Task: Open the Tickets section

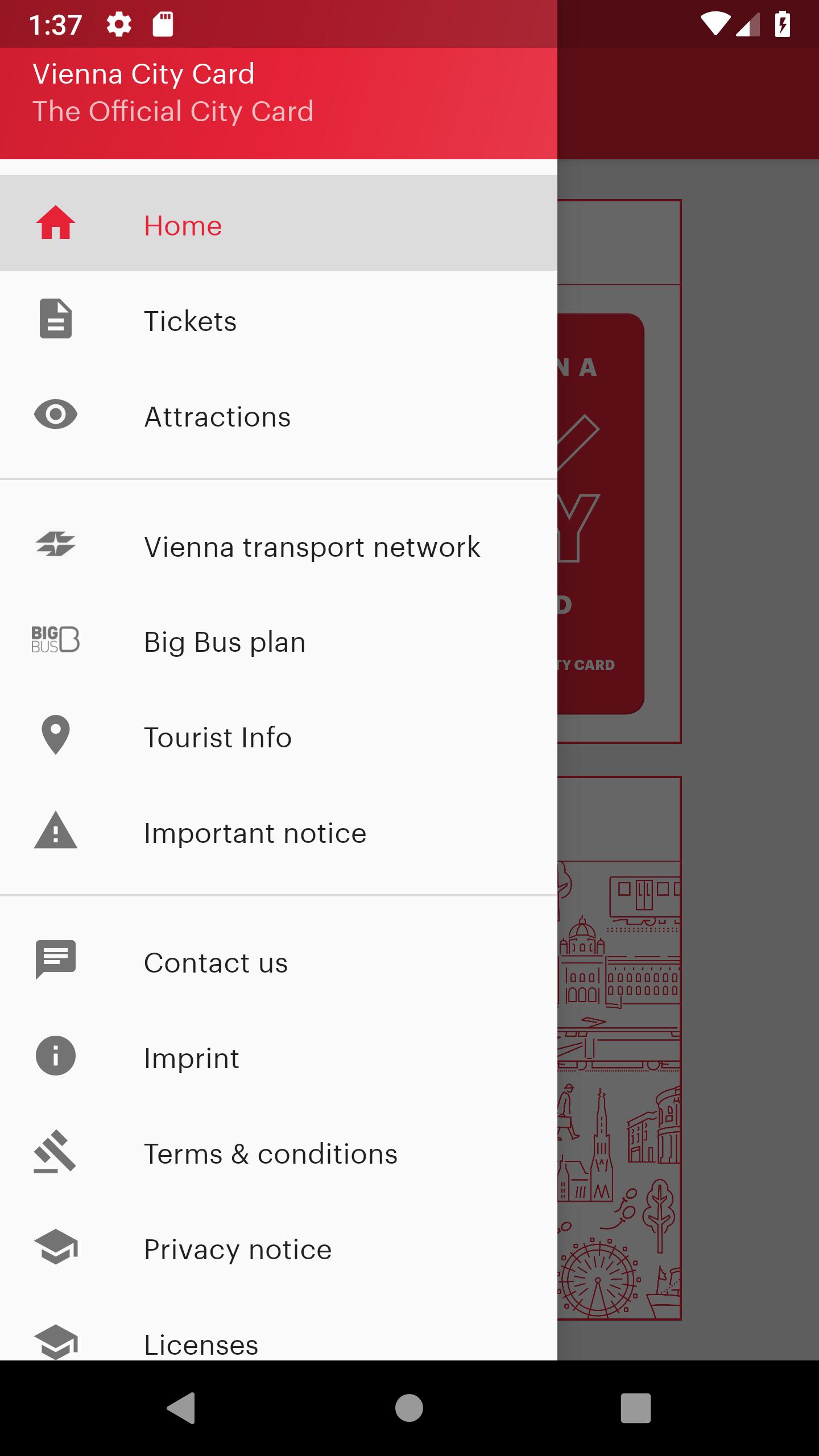Action: tap(278, 320)
